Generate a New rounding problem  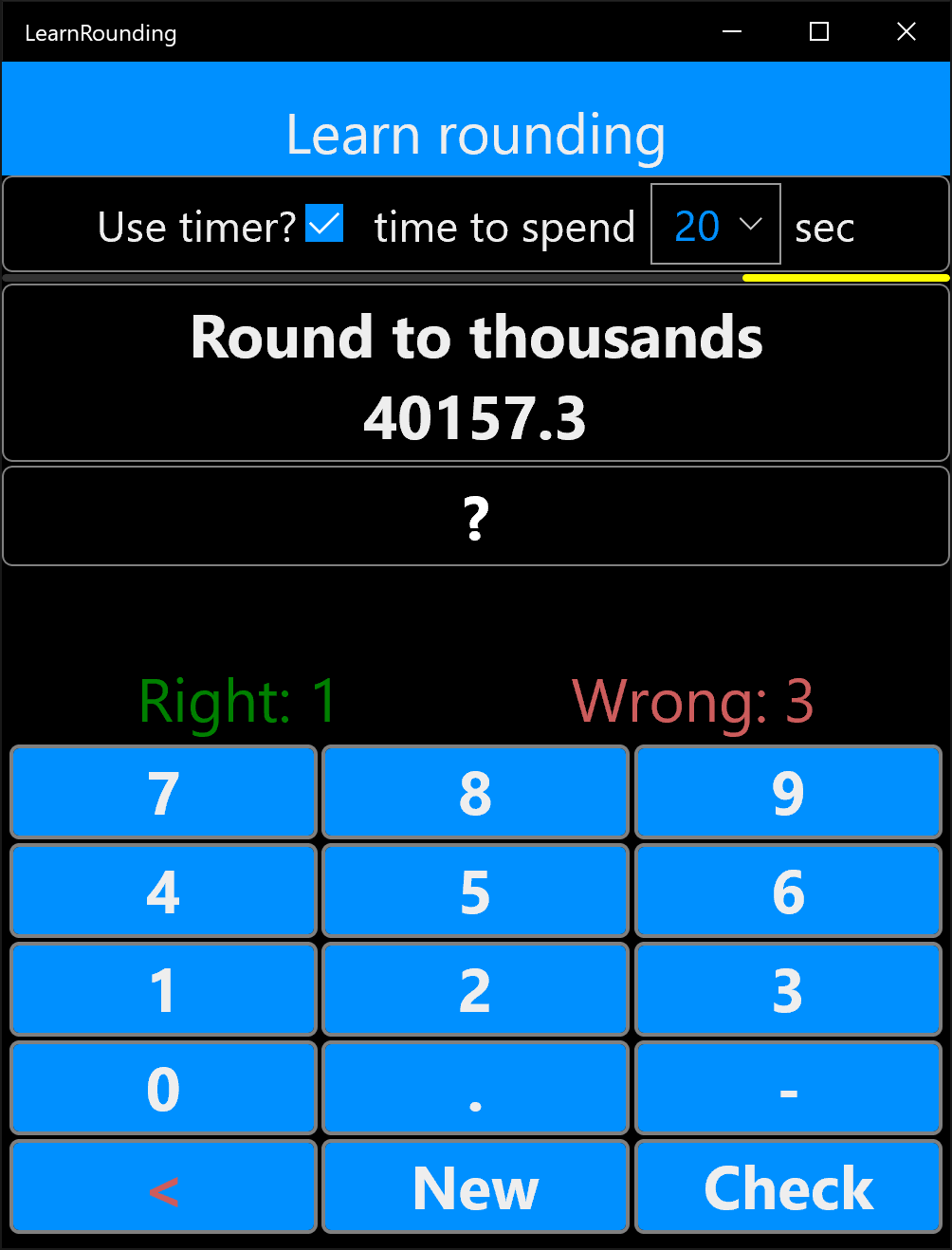[x=475, y=1187]
